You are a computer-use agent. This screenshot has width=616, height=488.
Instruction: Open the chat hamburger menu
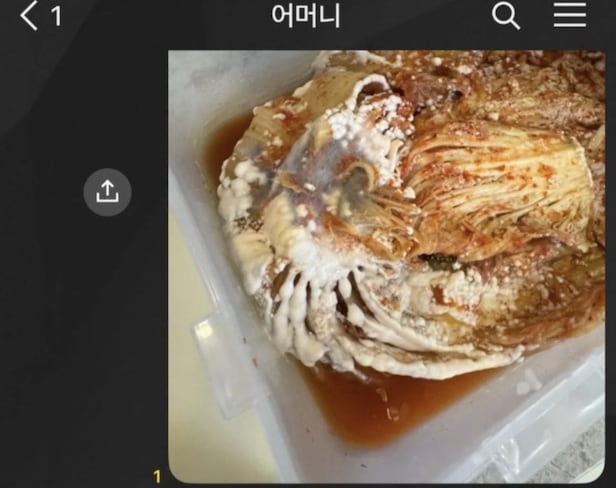tap(569, 16)
